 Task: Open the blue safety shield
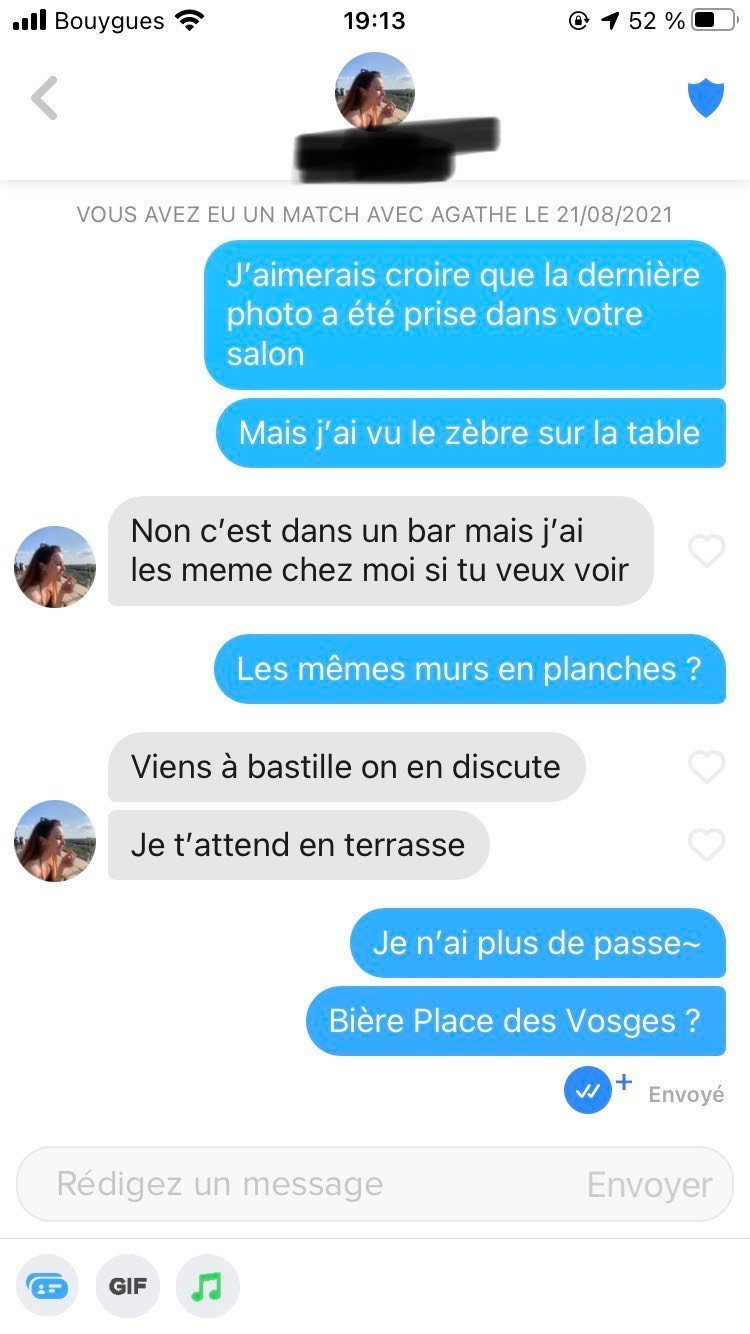[x=705, y=98]
